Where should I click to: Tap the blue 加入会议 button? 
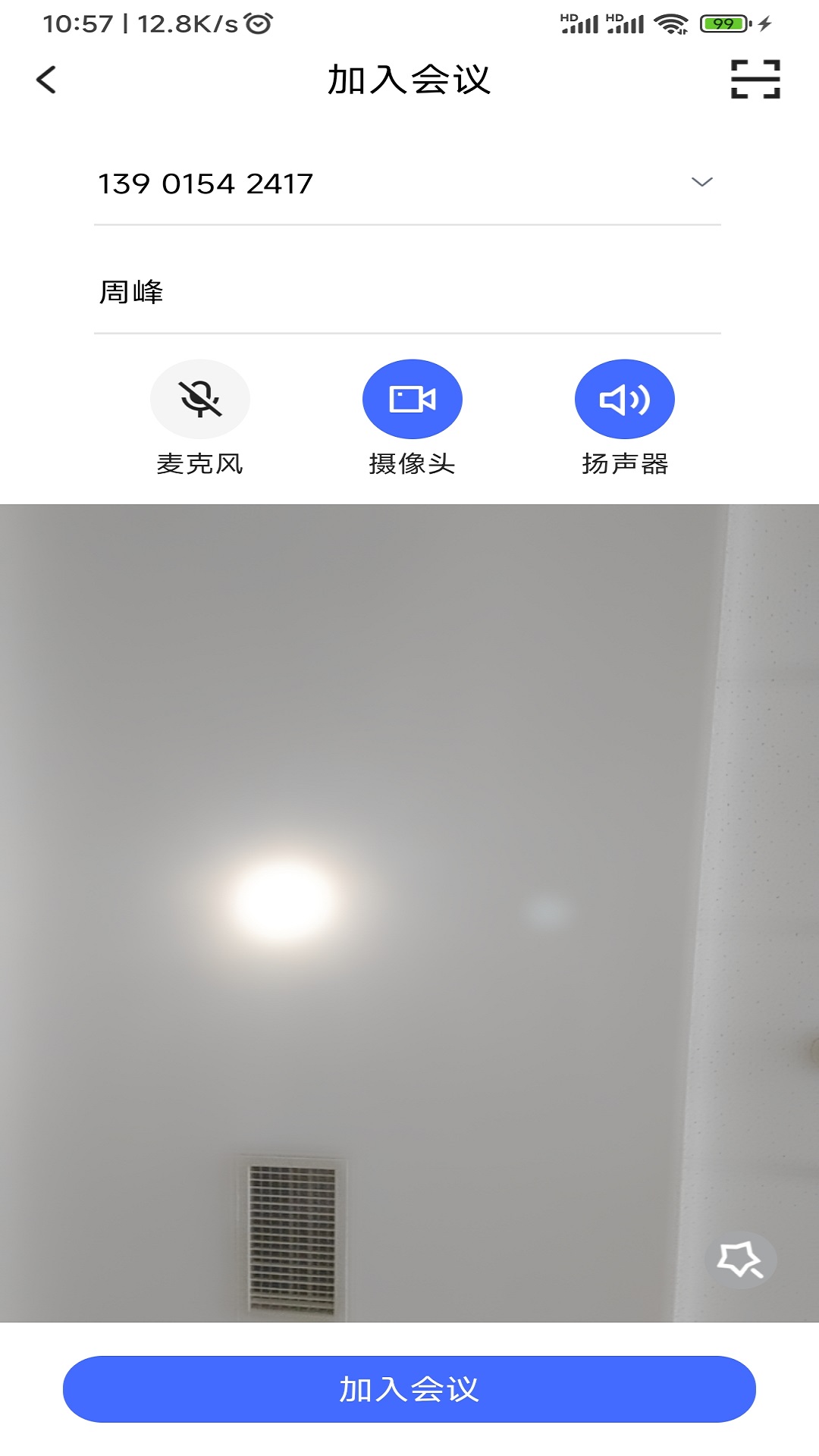[409, 1389]
